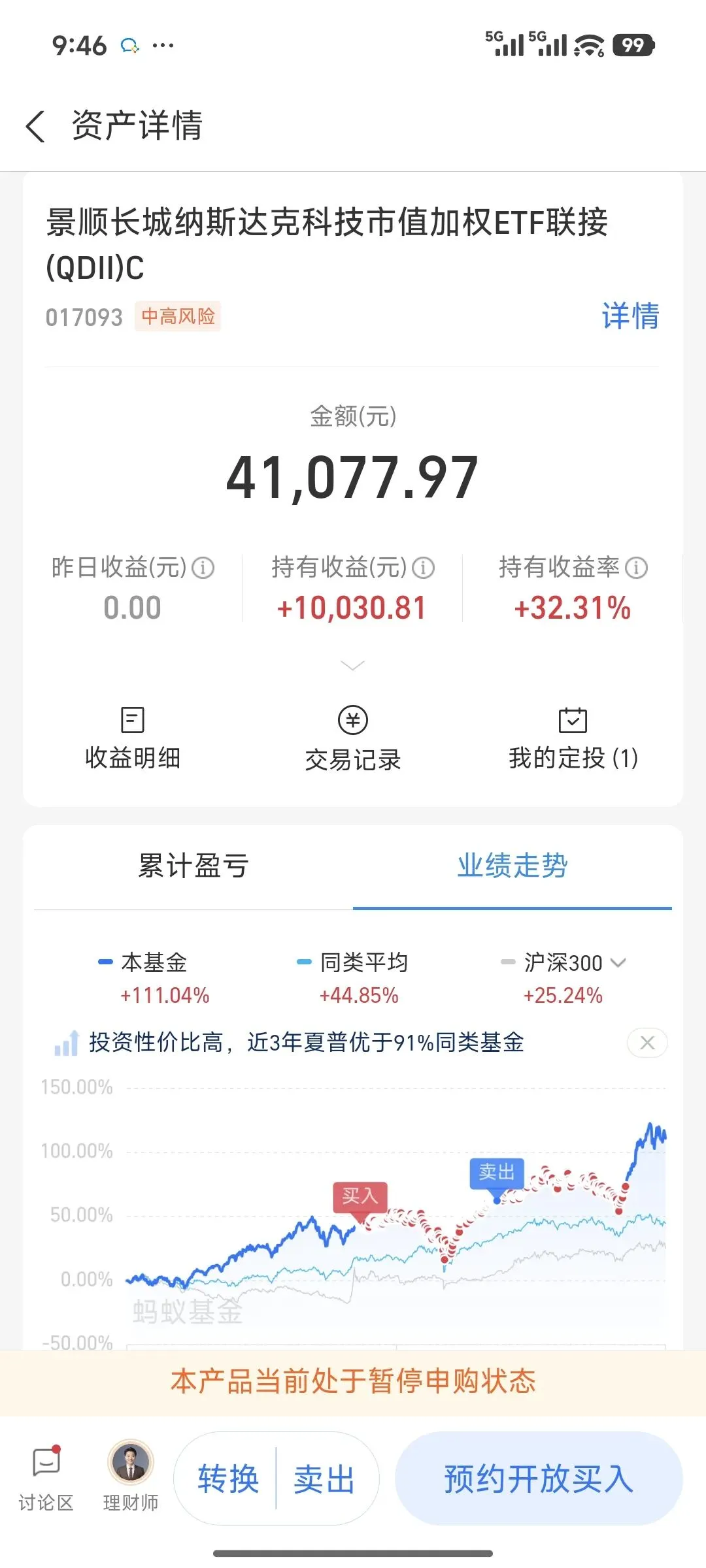Show info about 持有收益(元)
This screenshot has height=1568, width=706.
(424, 568)
